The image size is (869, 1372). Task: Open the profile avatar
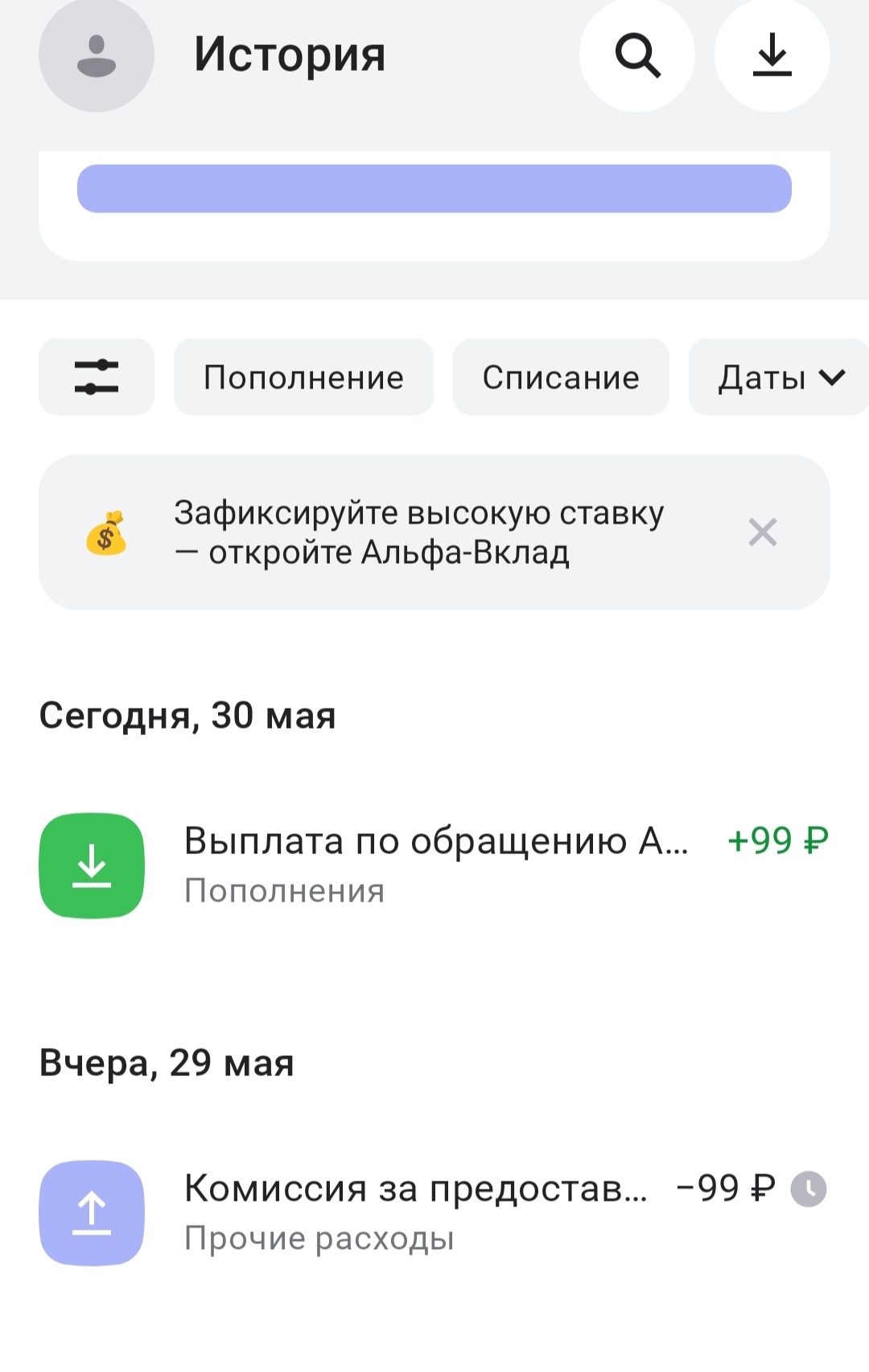pos(96,55)
